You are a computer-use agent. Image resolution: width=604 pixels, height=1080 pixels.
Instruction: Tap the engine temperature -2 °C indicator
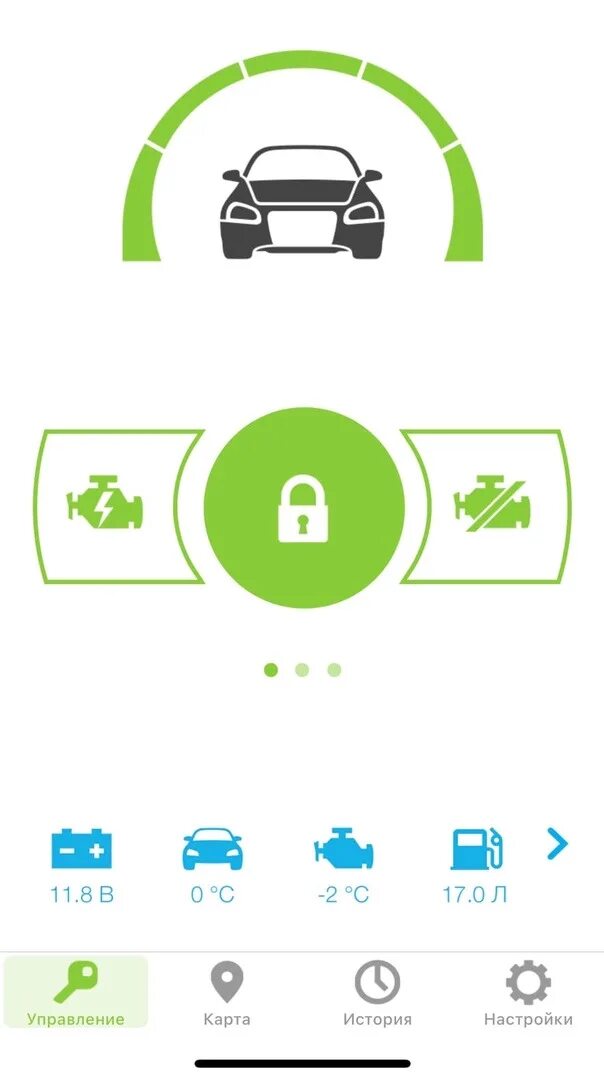point(343,866)
